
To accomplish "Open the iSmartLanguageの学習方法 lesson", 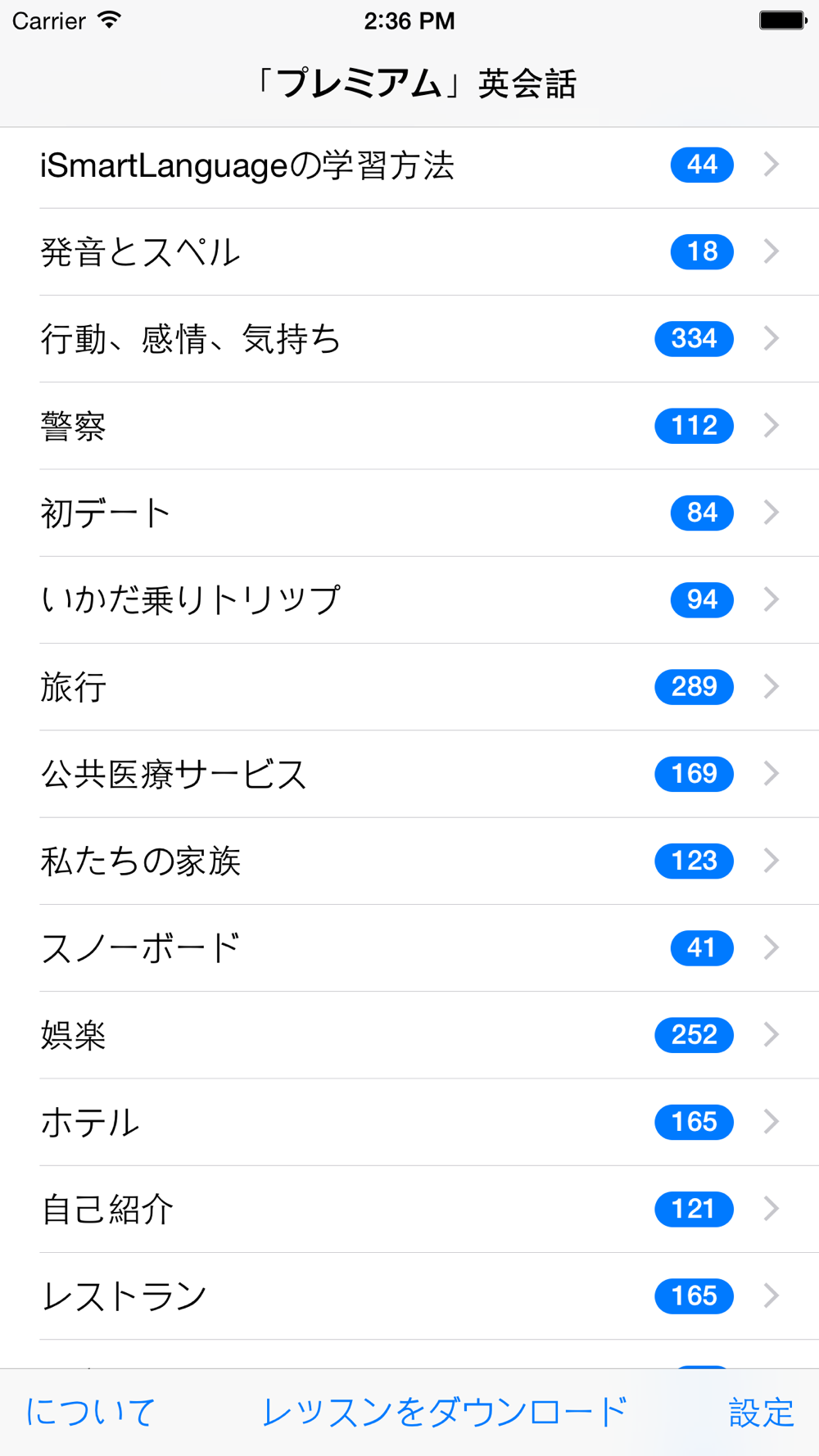I will point(409,165).
